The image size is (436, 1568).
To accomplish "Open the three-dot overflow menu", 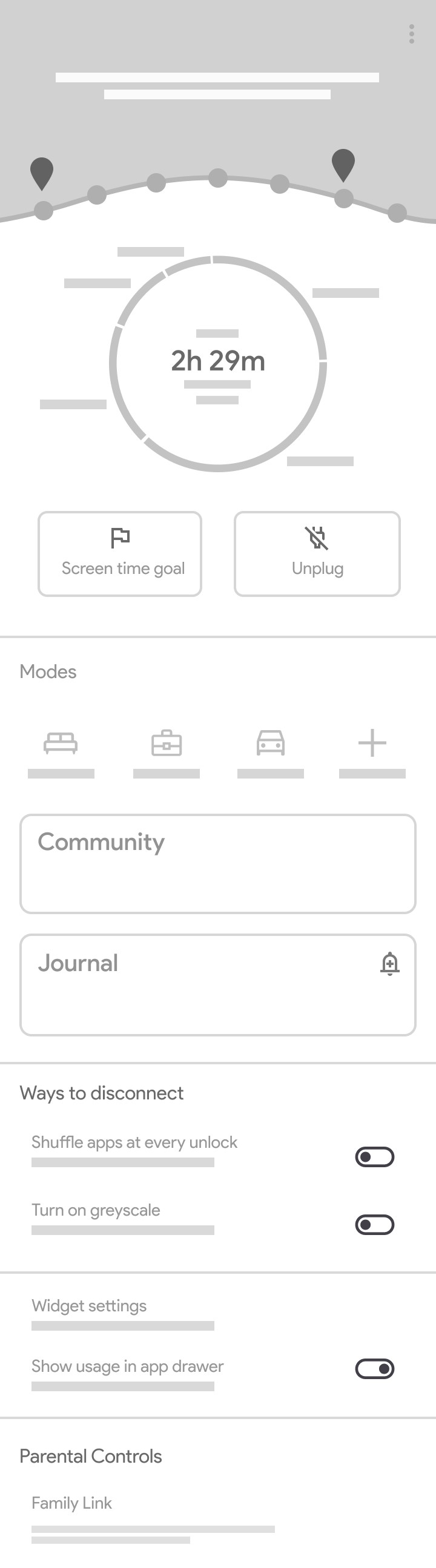I will coord(412,34).
